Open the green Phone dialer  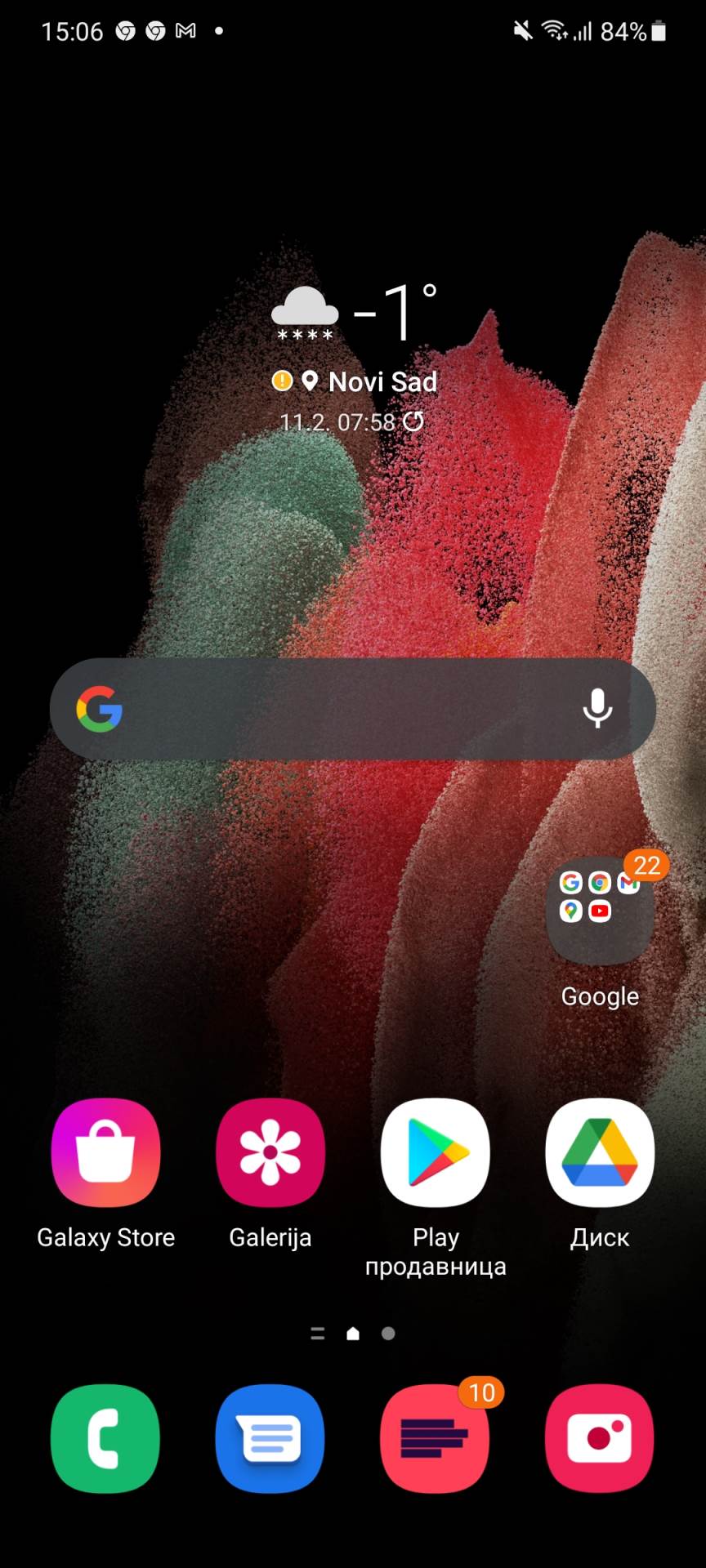(x=105, y=1438)
